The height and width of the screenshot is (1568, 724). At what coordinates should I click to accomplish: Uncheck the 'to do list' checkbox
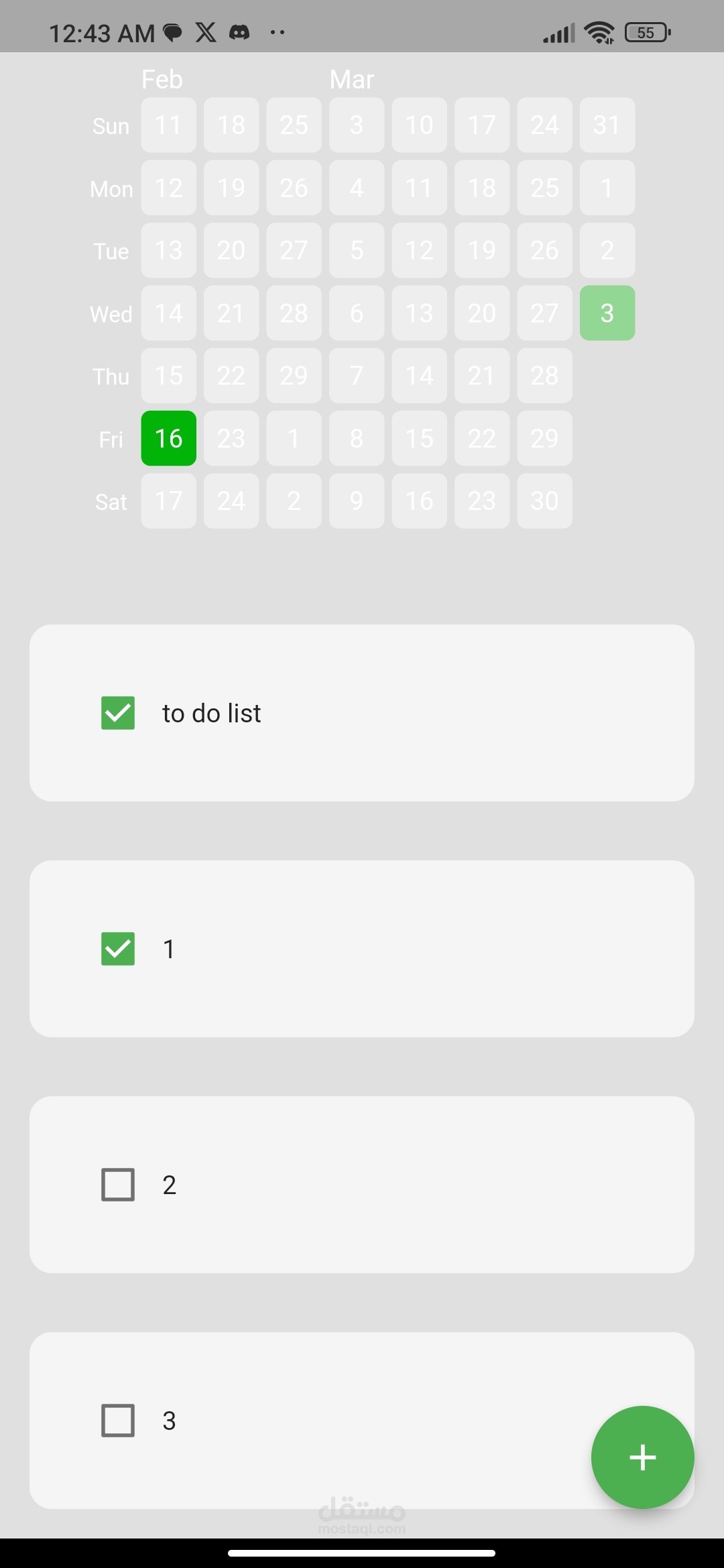[x=118, y=713]
